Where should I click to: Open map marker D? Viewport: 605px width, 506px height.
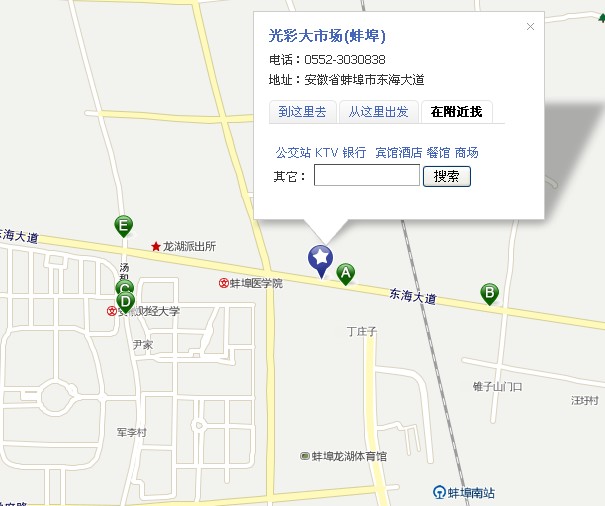(x=125, y=301)
